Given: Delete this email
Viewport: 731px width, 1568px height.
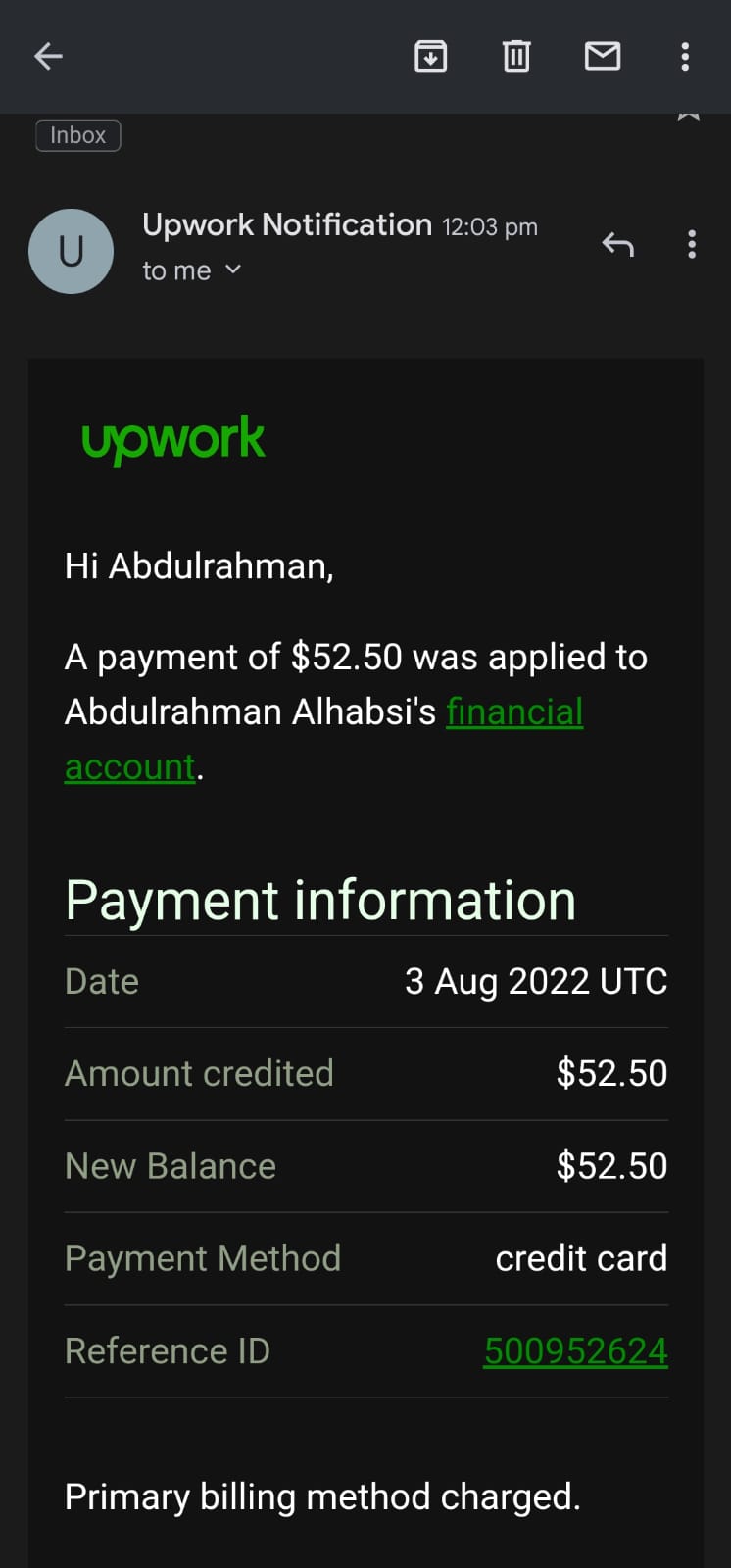Looking at the screenshot, I should (516, 57).
